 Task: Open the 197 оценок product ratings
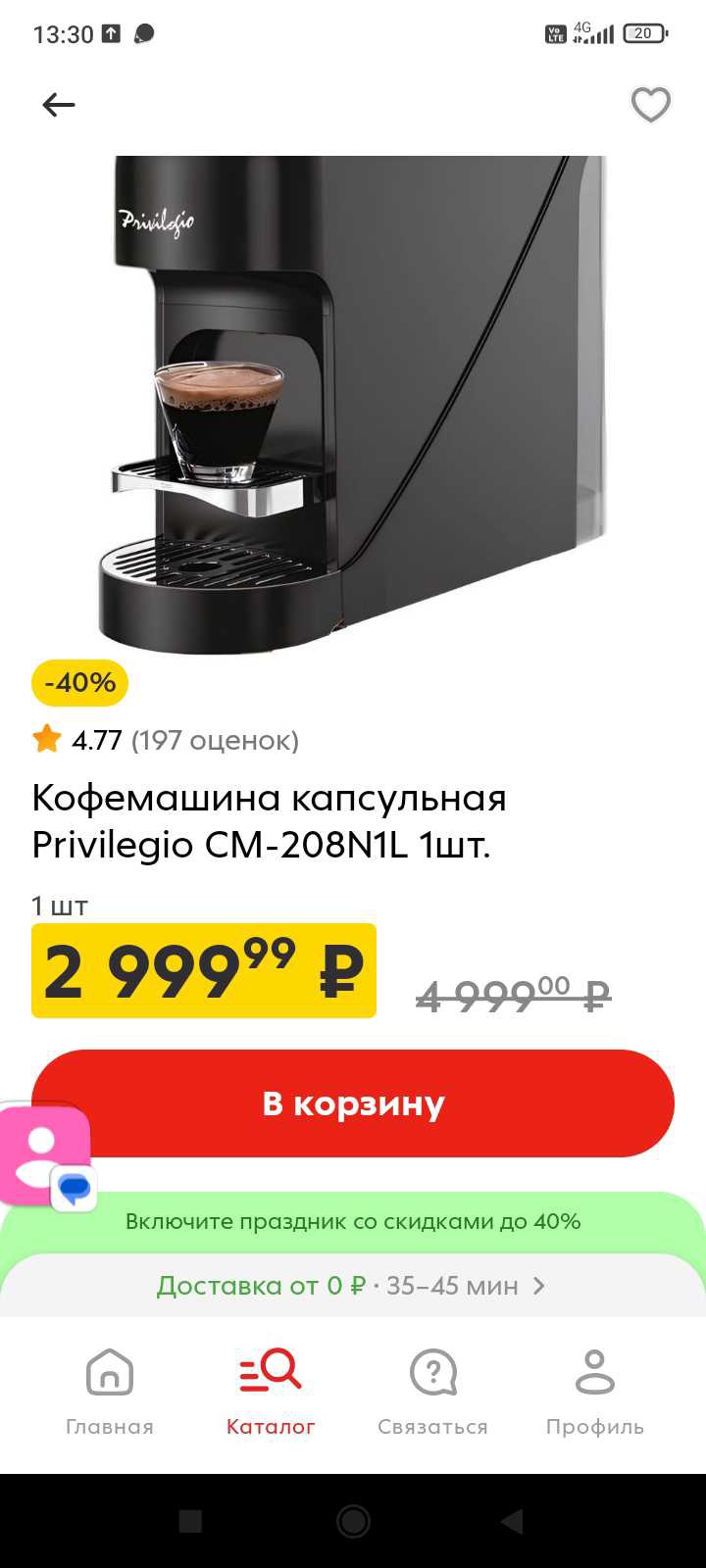(x=214, y=740)
